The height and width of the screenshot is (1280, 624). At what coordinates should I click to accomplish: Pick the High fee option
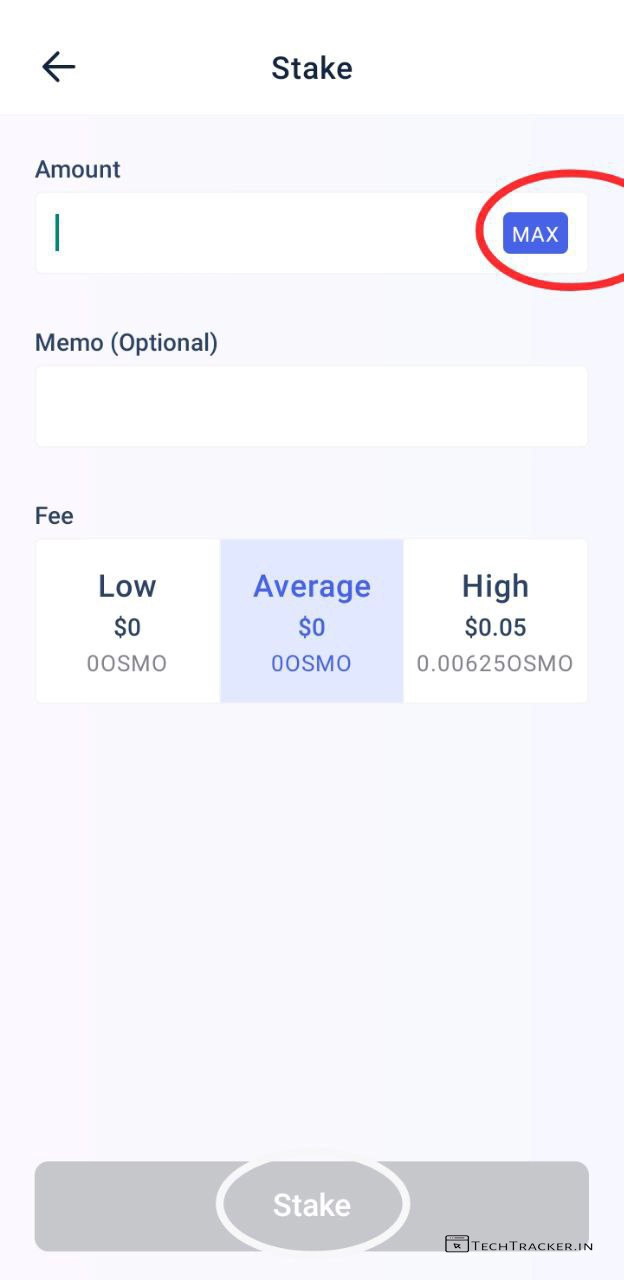point(495,621)
